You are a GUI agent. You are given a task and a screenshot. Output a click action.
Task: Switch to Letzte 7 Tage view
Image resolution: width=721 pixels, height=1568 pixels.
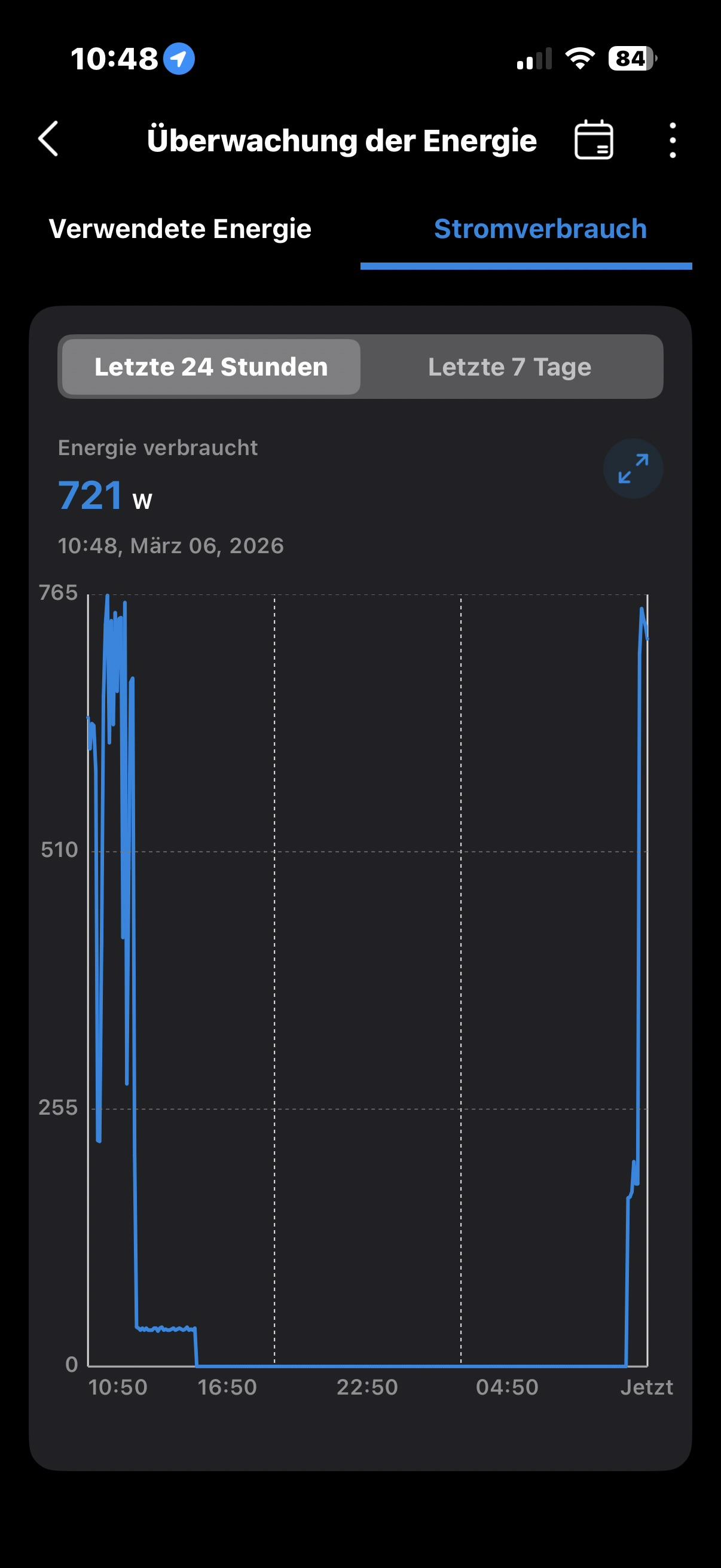(x=510, y=367)
